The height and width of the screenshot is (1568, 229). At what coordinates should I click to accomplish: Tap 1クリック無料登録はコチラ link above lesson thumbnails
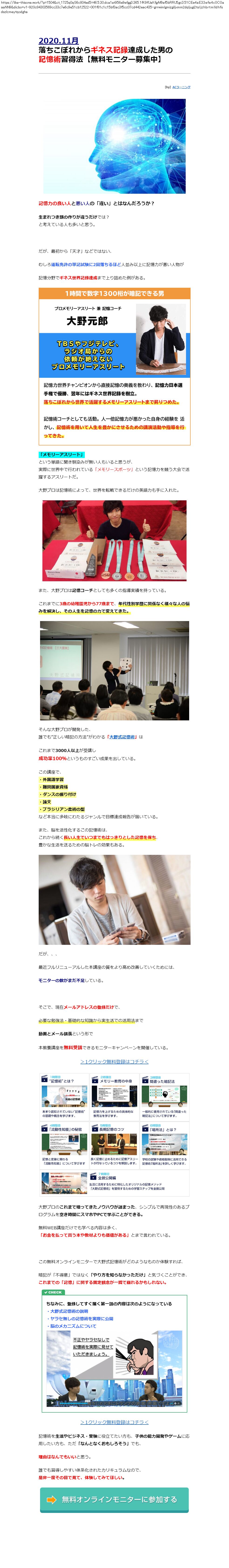115,1062
